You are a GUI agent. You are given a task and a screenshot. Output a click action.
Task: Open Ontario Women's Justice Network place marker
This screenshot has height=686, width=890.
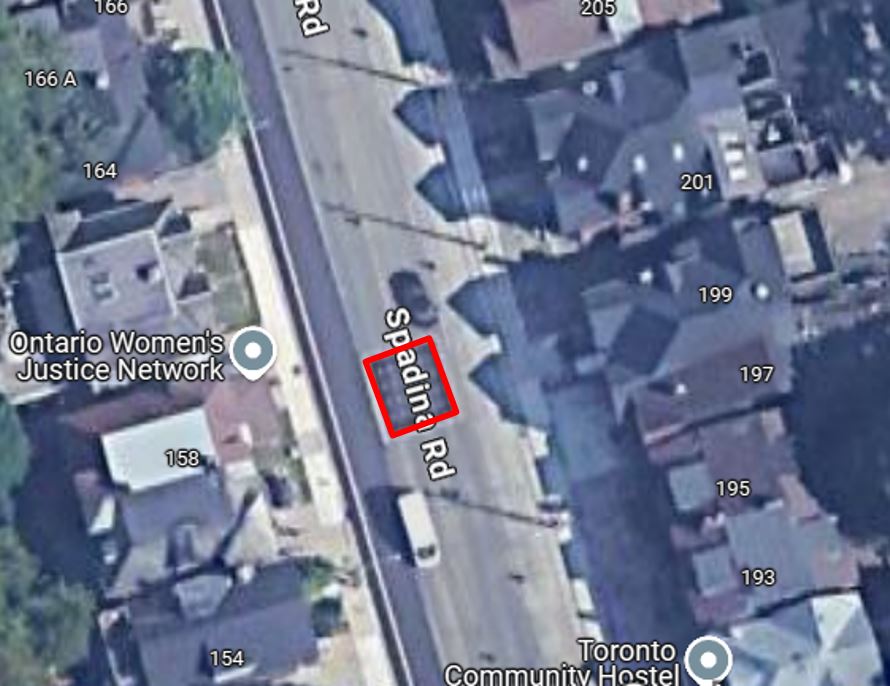tap(252, 353)
